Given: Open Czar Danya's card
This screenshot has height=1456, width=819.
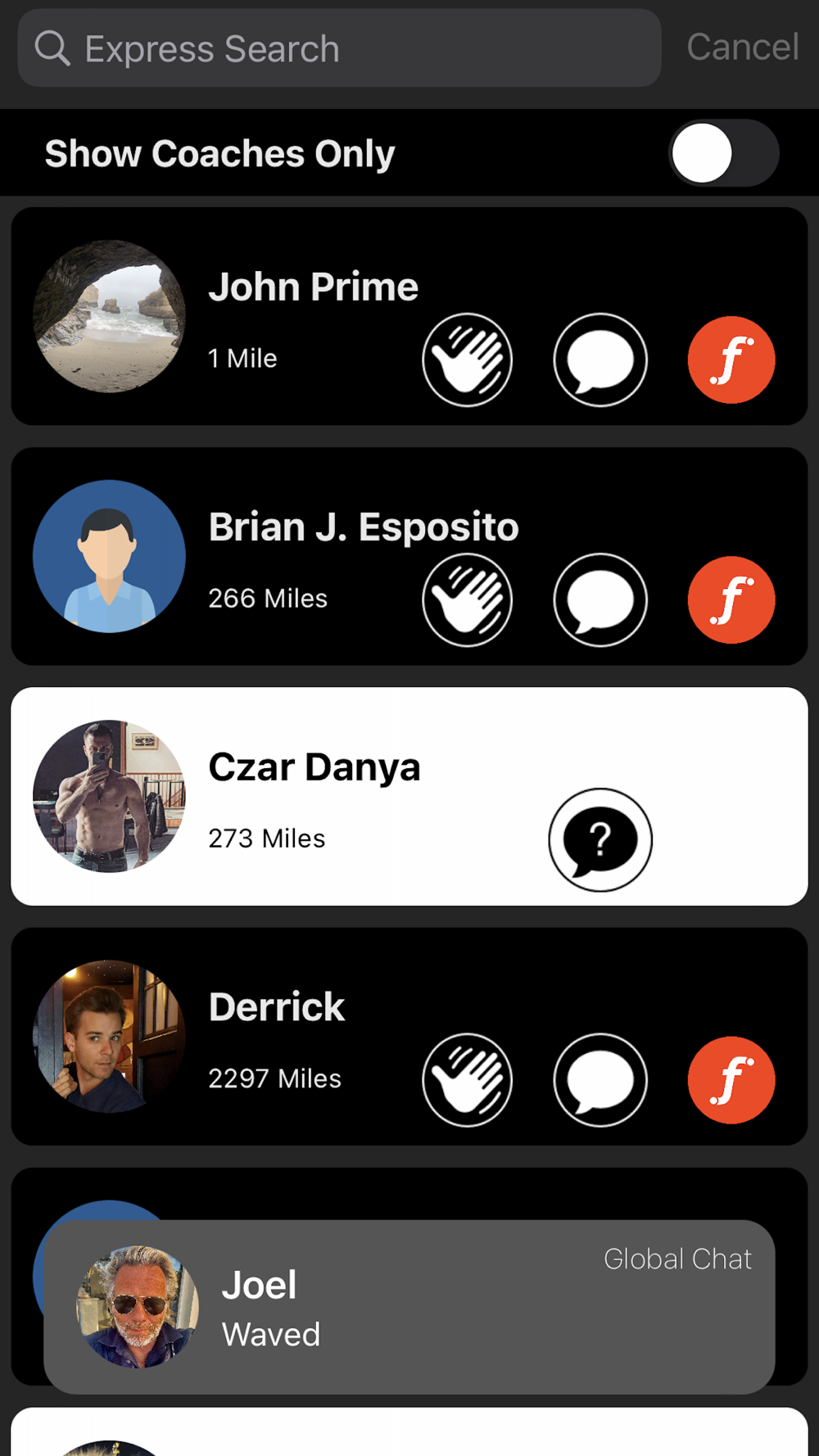Looking at the screenshot, I should pyautogui.click(x=409, y=796).
